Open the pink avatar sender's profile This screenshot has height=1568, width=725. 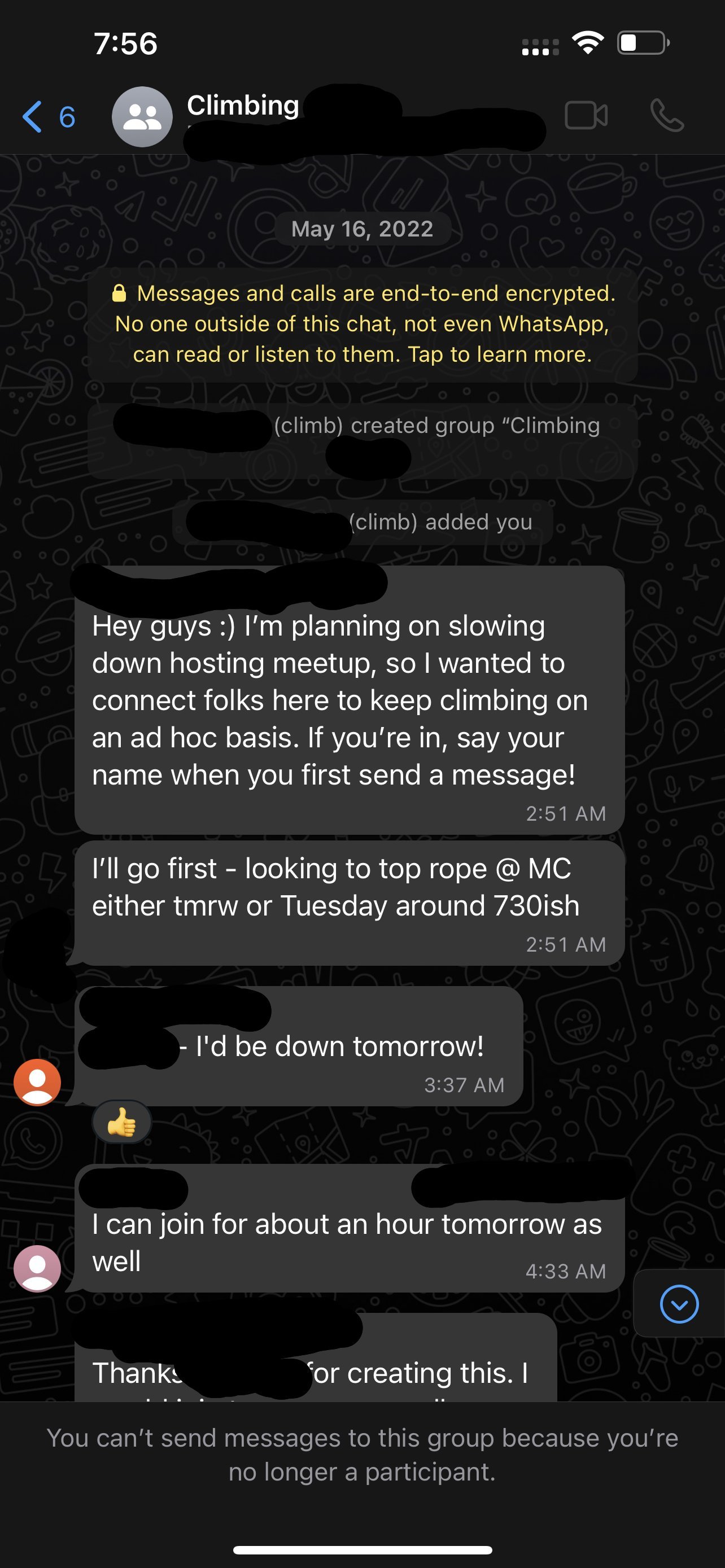click(37, 1268)
